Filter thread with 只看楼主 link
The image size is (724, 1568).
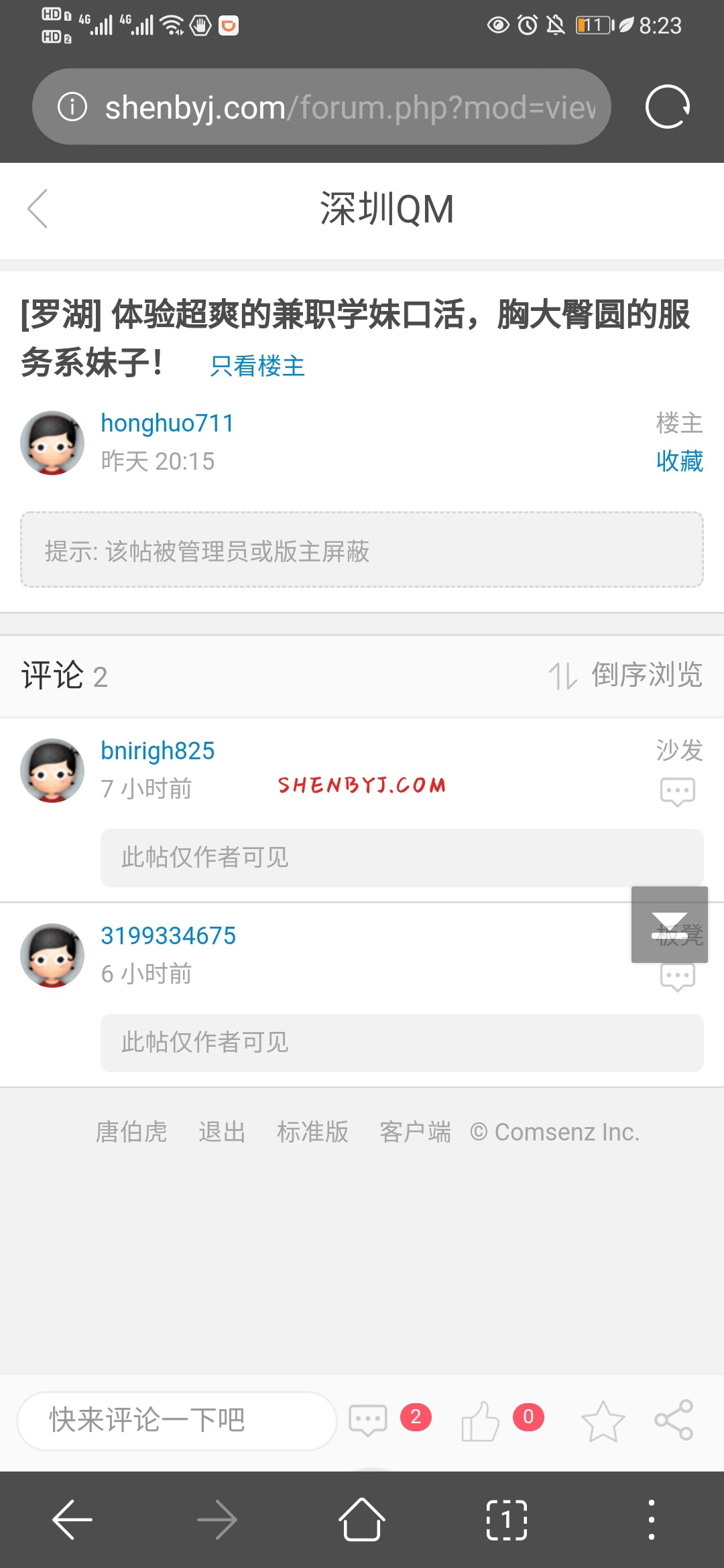(x=257, y=366)
